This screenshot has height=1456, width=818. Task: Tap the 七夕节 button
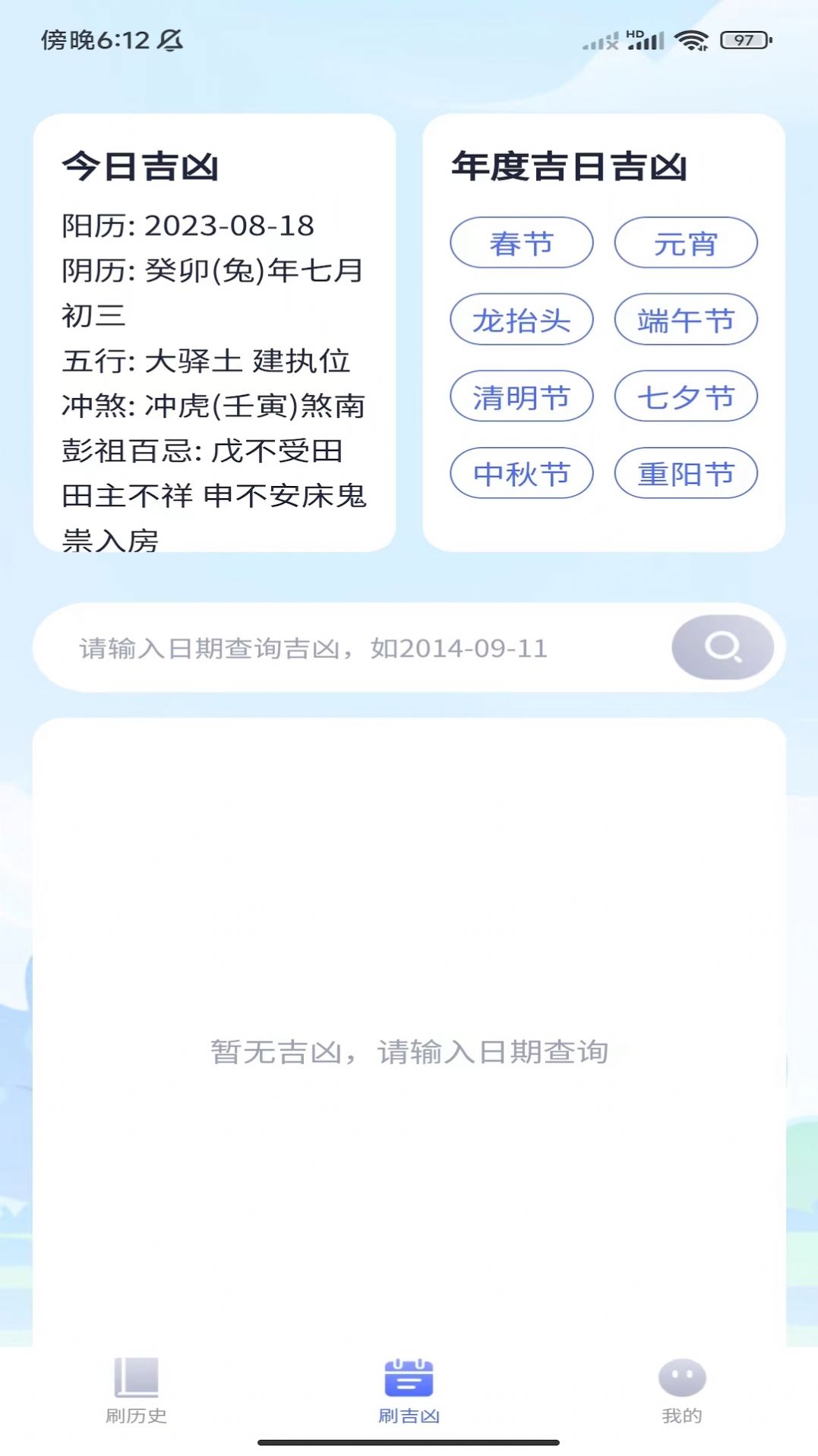(x=685, y=396)
